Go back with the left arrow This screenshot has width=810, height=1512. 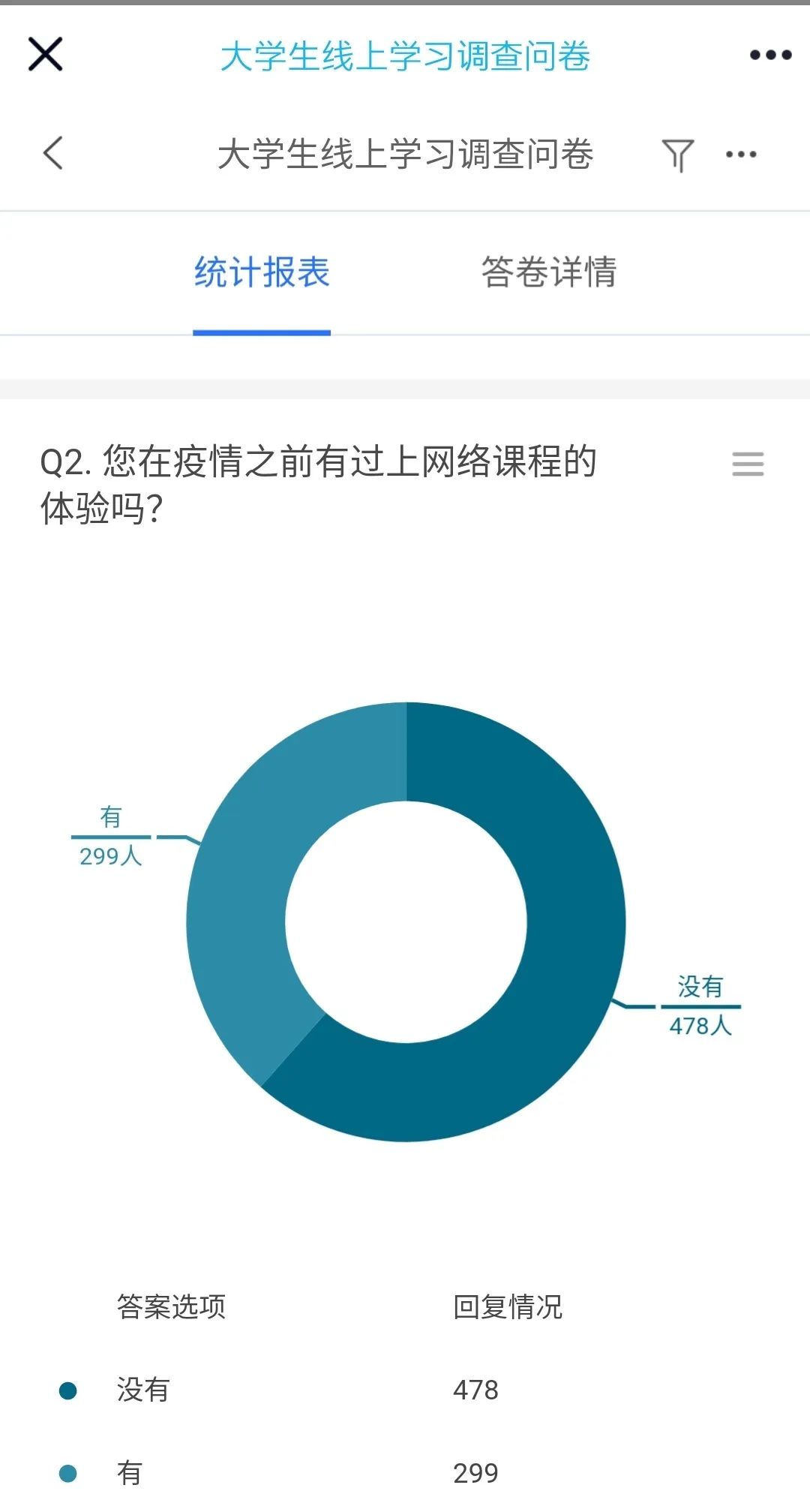pos(53,154)
